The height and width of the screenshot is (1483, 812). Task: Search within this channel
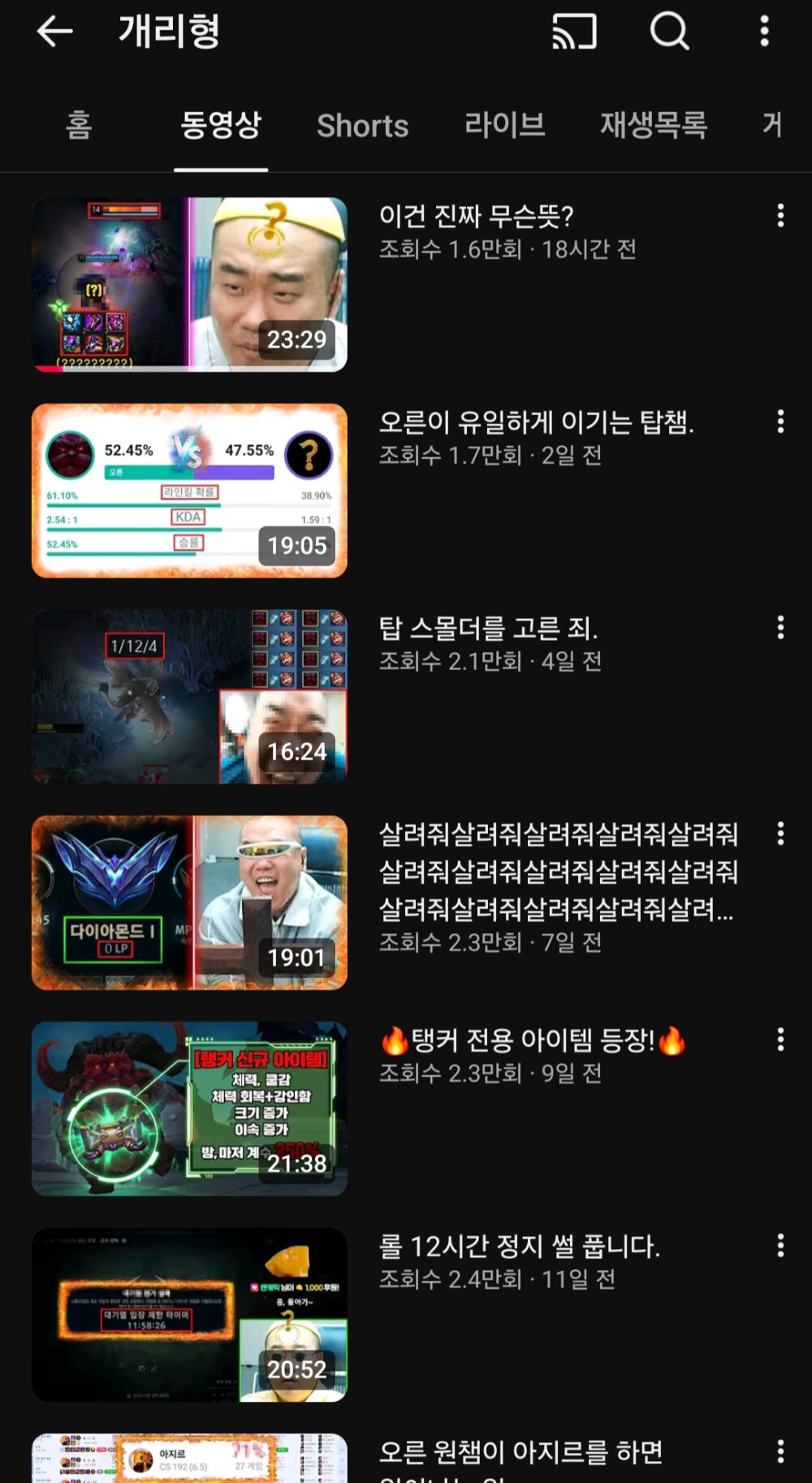[670, 32]
